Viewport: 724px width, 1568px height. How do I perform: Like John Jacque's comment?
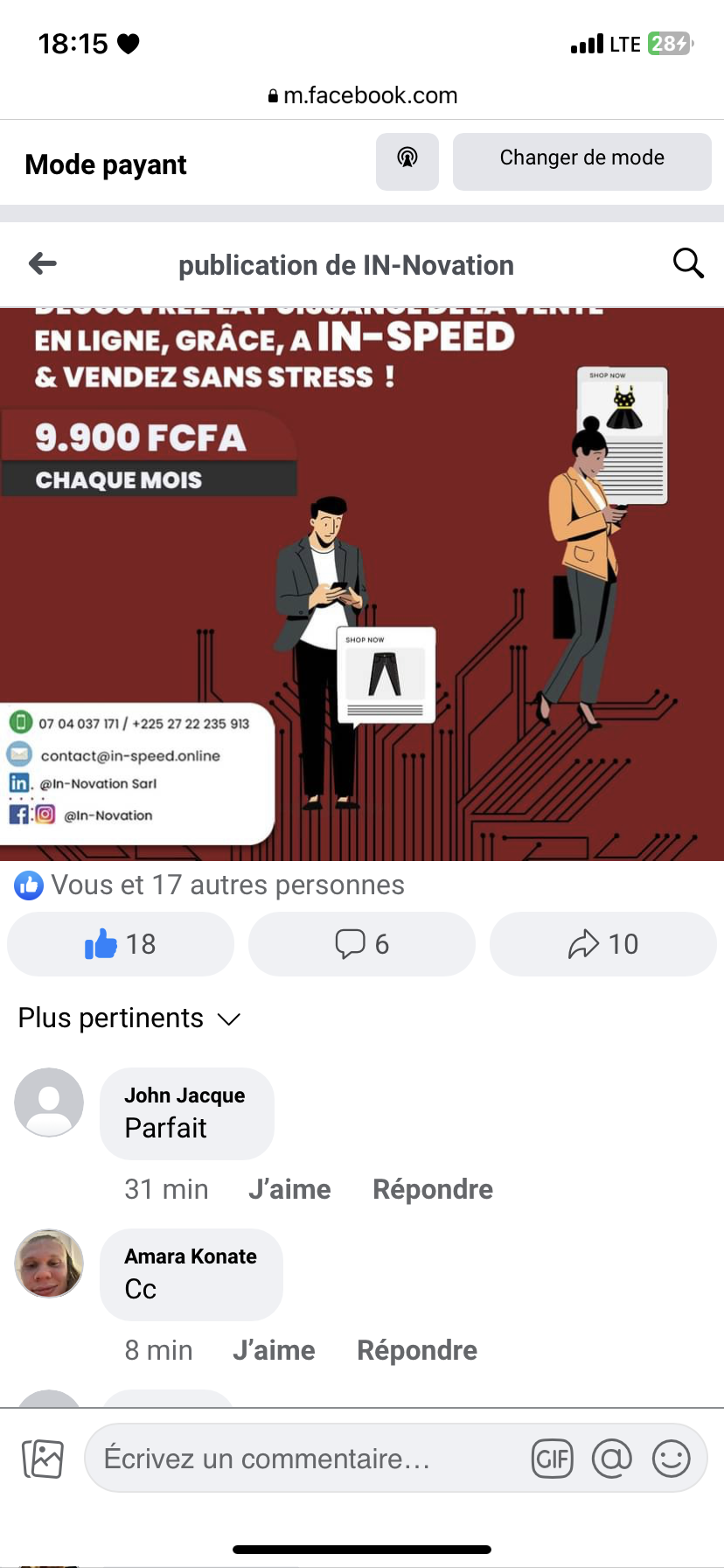tap(289, 1189)
